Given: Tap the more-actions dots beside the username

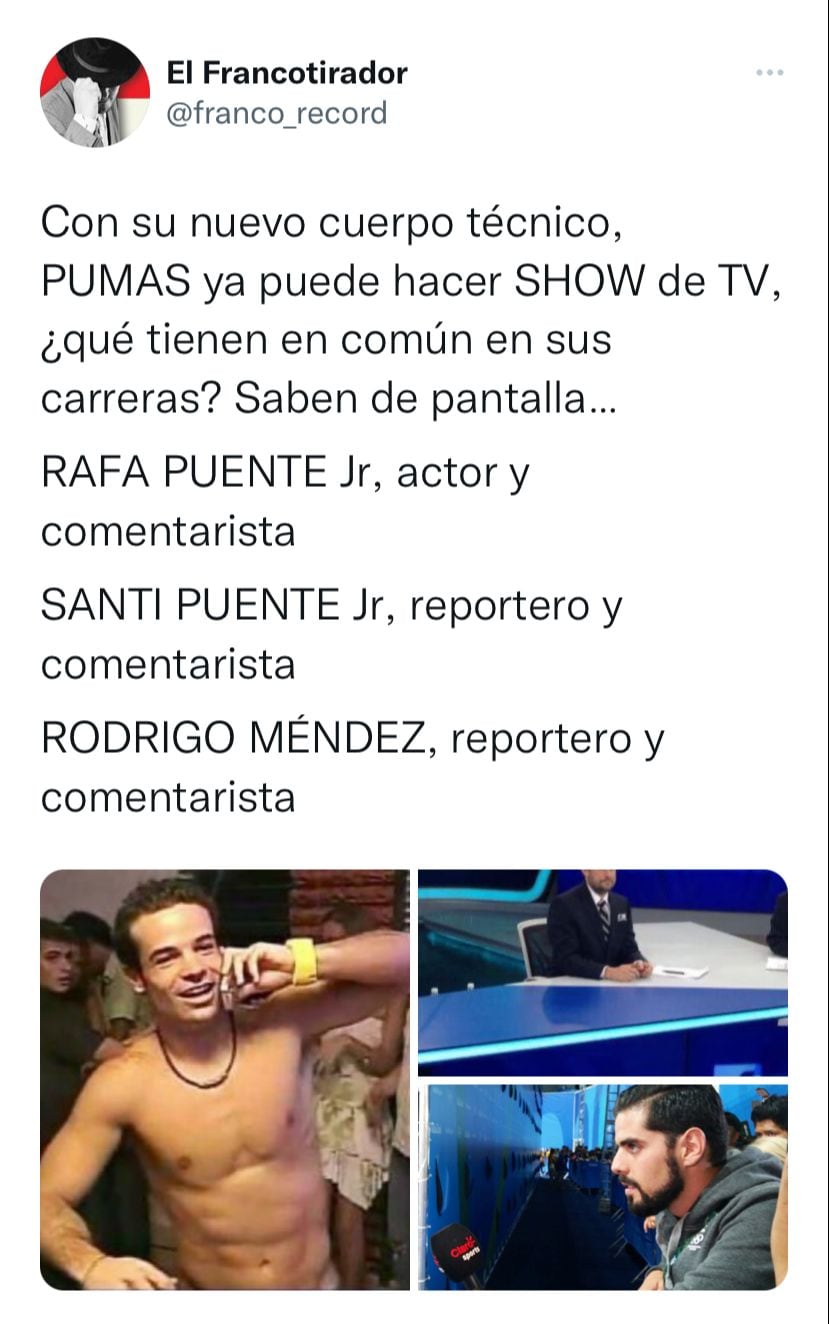Looking at the screenshot, I should (x=771, y=70).
